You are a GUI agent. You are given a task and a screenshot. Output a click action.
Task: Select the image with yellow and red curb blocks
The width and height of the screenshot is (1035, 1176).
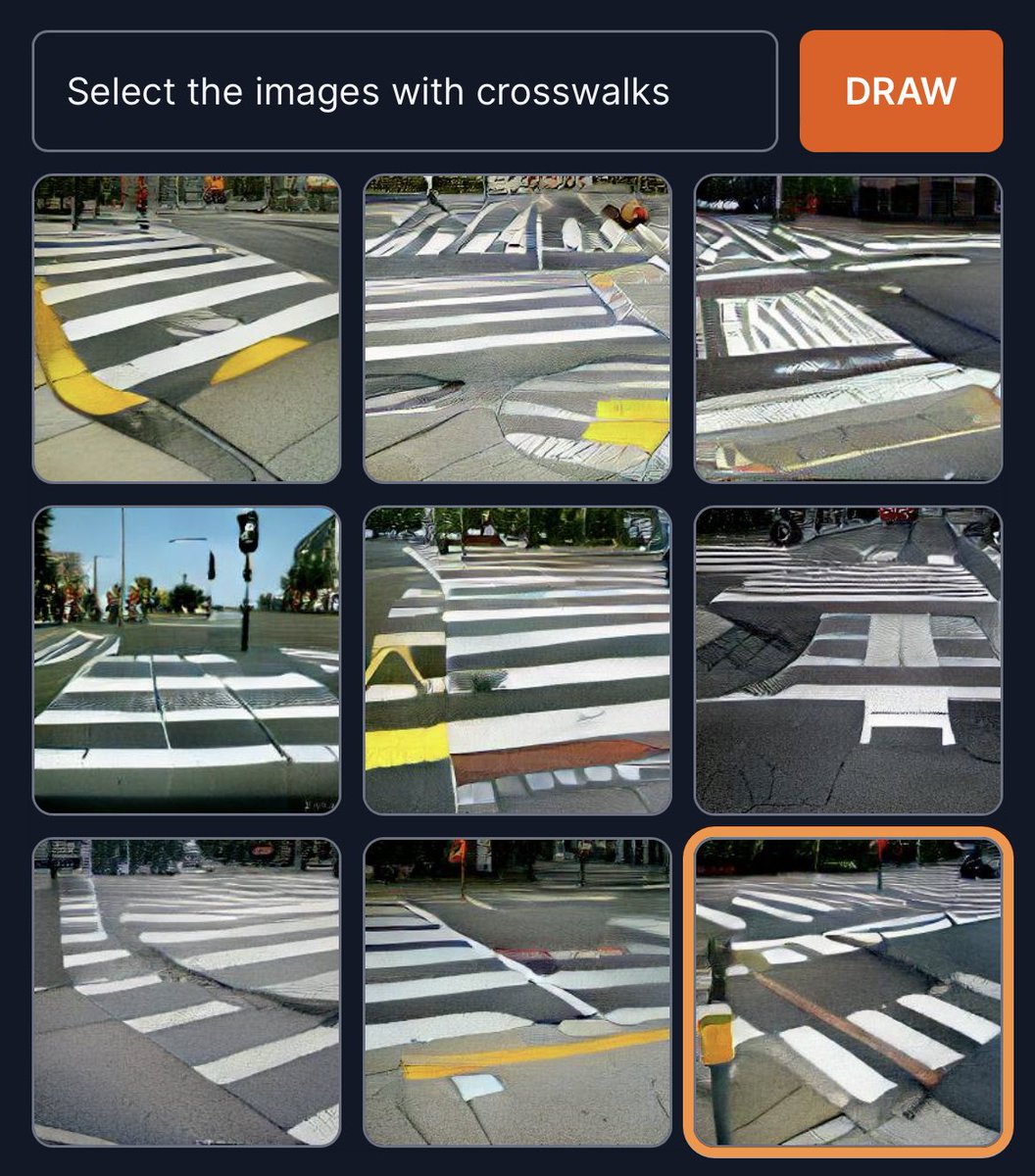517,660
